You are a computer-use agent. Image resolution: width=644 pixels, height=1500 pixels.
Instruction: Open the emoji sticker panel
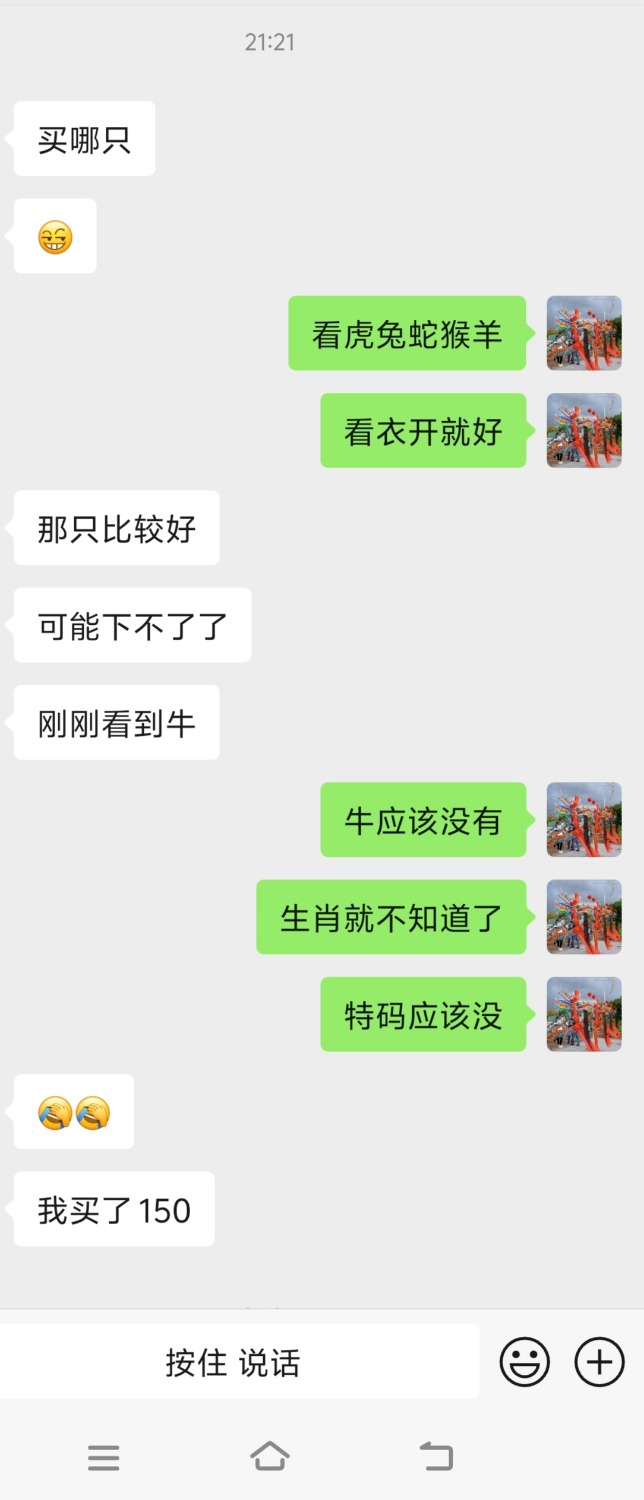[x=525, y=1362]
